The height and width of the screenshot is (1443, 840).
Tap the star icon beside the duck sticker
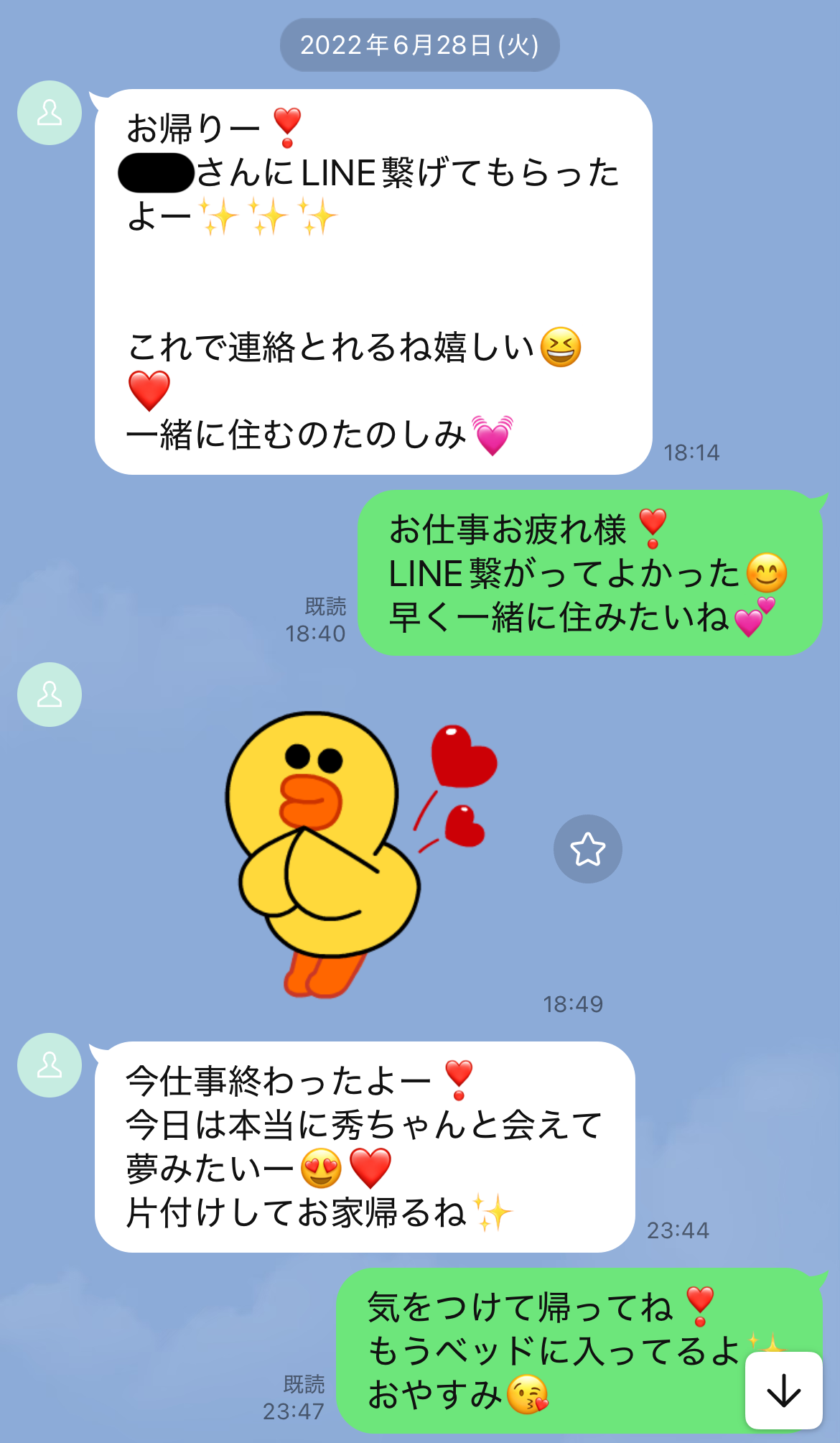(x=587, y=849)
